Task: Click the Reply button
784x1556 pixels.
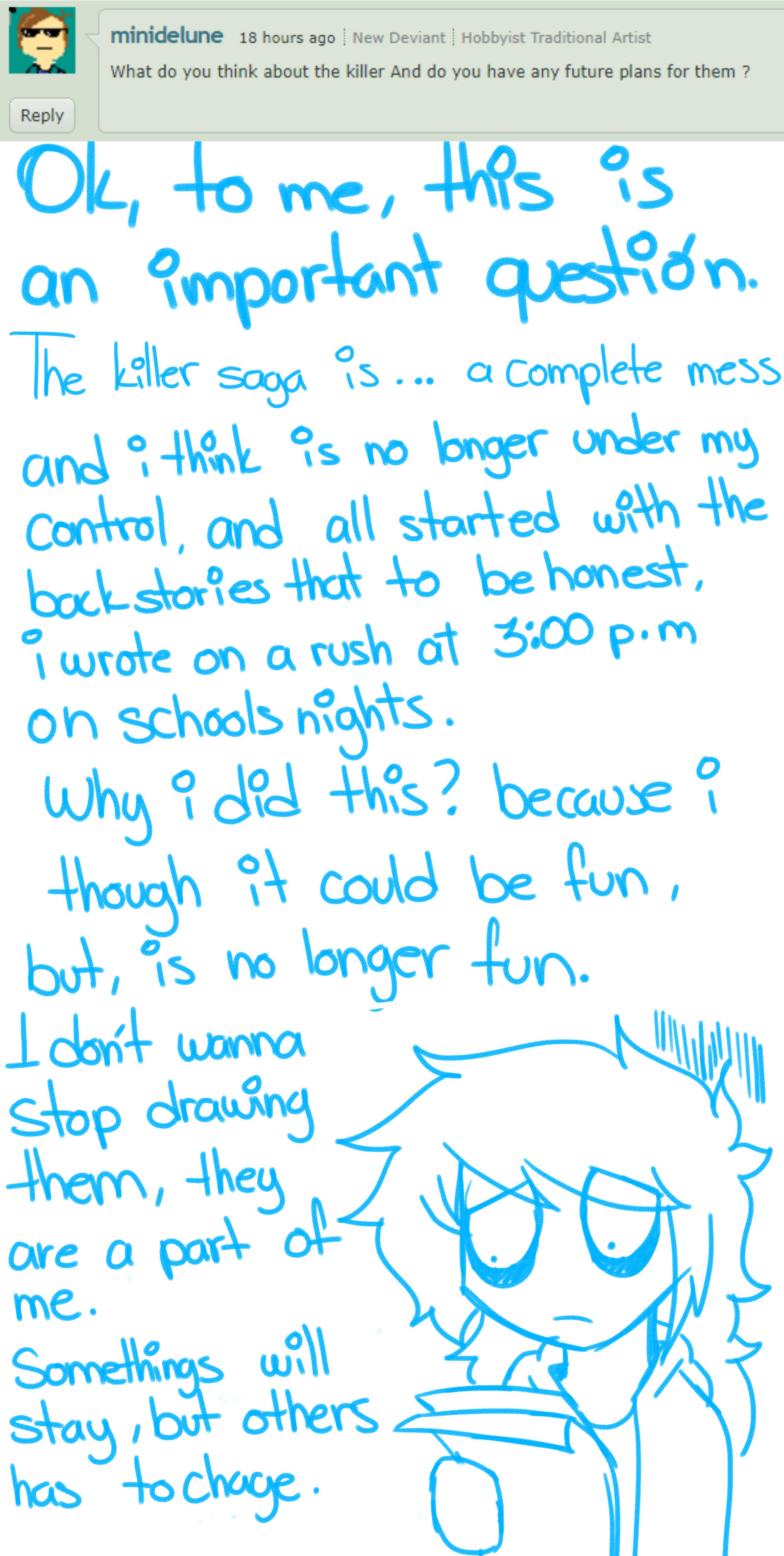Action: click(42, 114)
